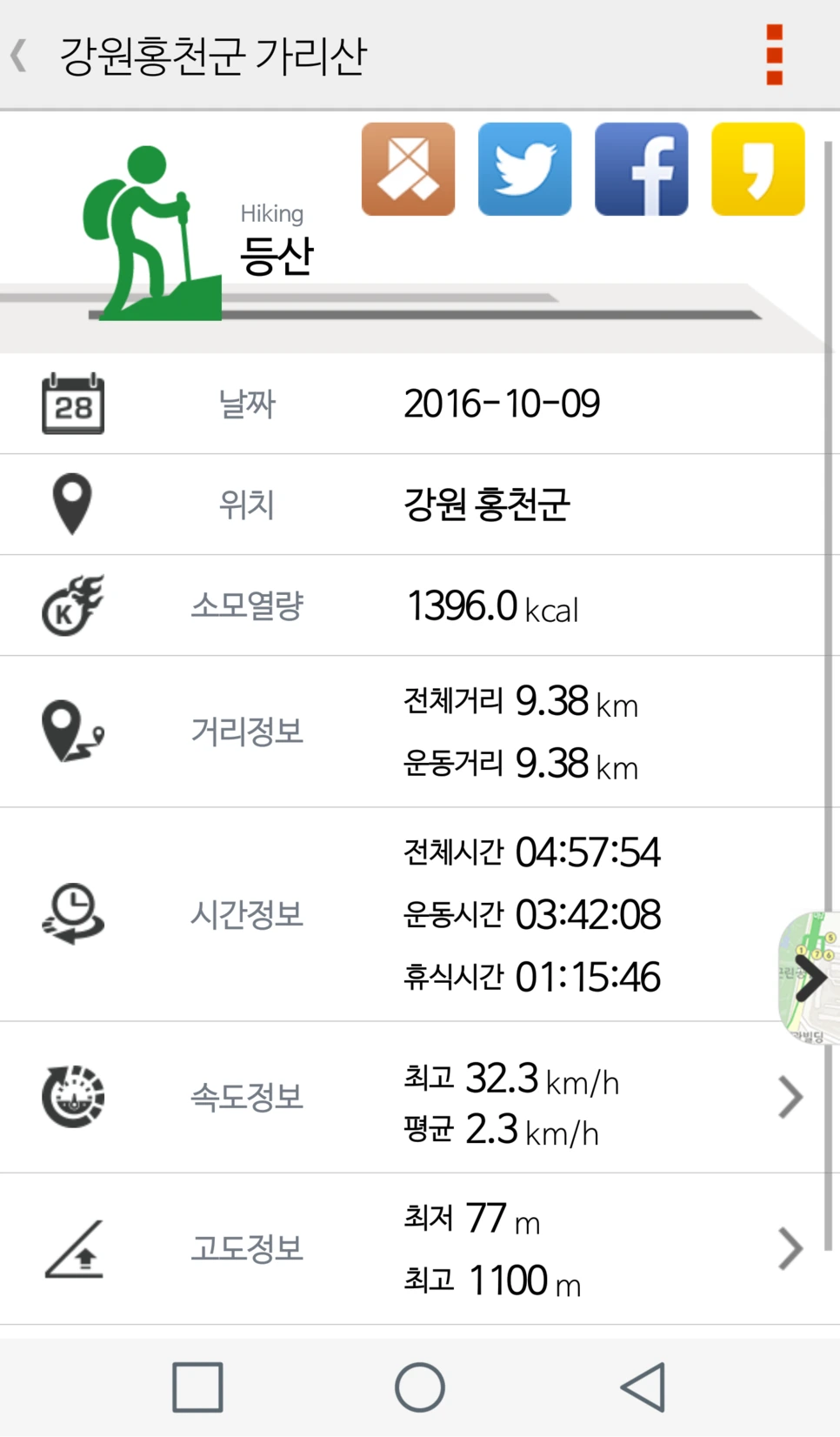Share the record to Facebook
The width and height of the screenshot is (840, 1437).
point(641,168)
